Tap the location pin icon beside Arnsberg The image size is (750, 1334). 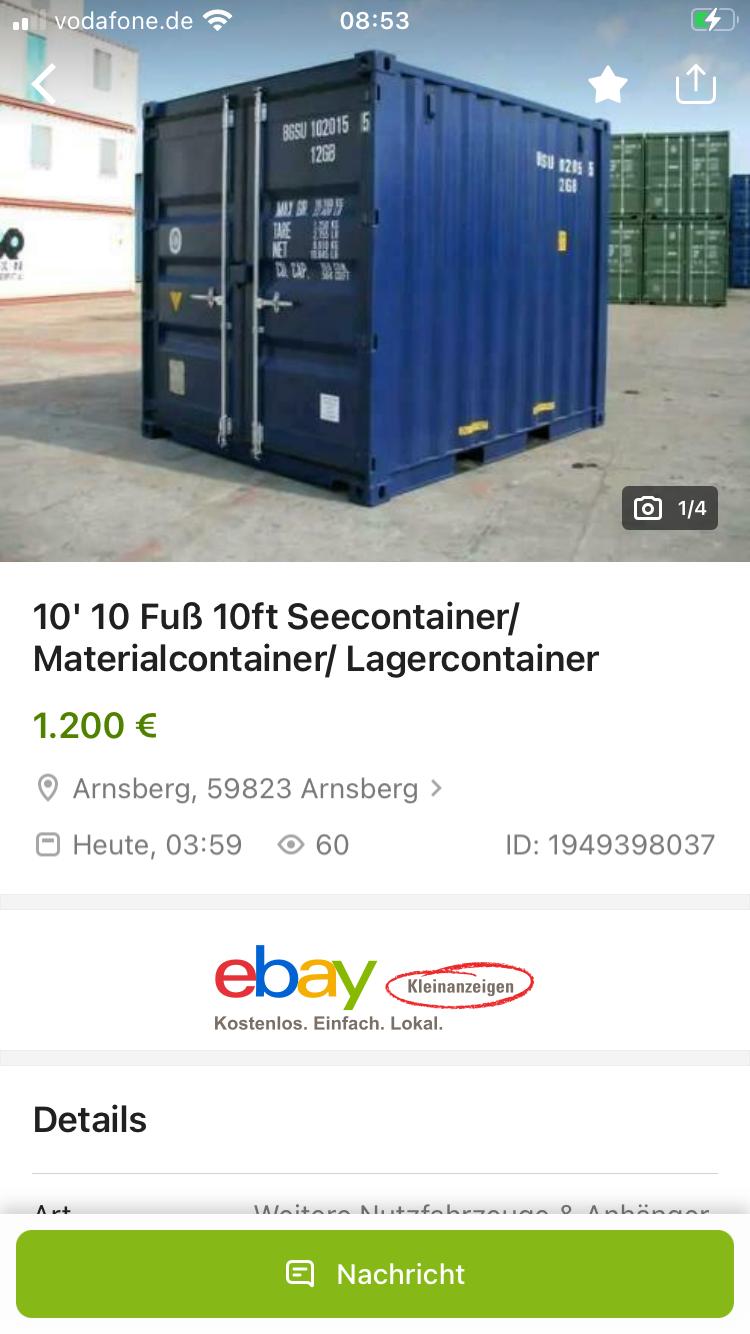(46, 788)
